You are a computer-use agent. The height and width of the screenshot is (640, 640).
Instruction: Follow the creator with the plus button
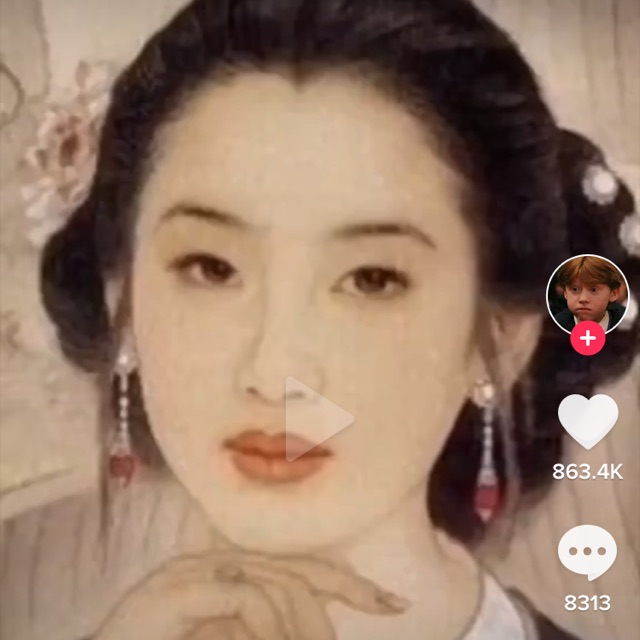(x=587, y=339)
